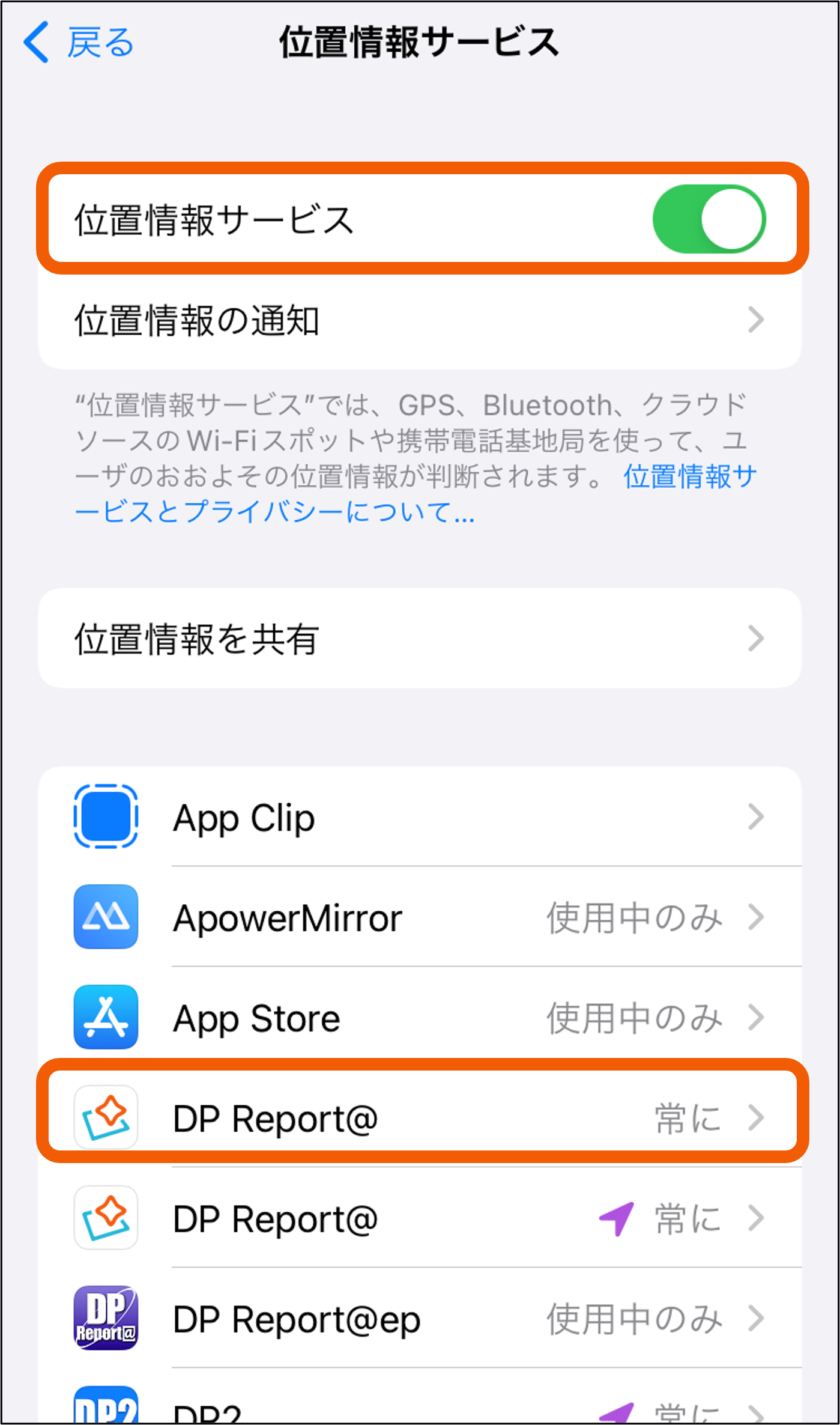Open 位置情報の通知 settings

(x=420, y=320)
